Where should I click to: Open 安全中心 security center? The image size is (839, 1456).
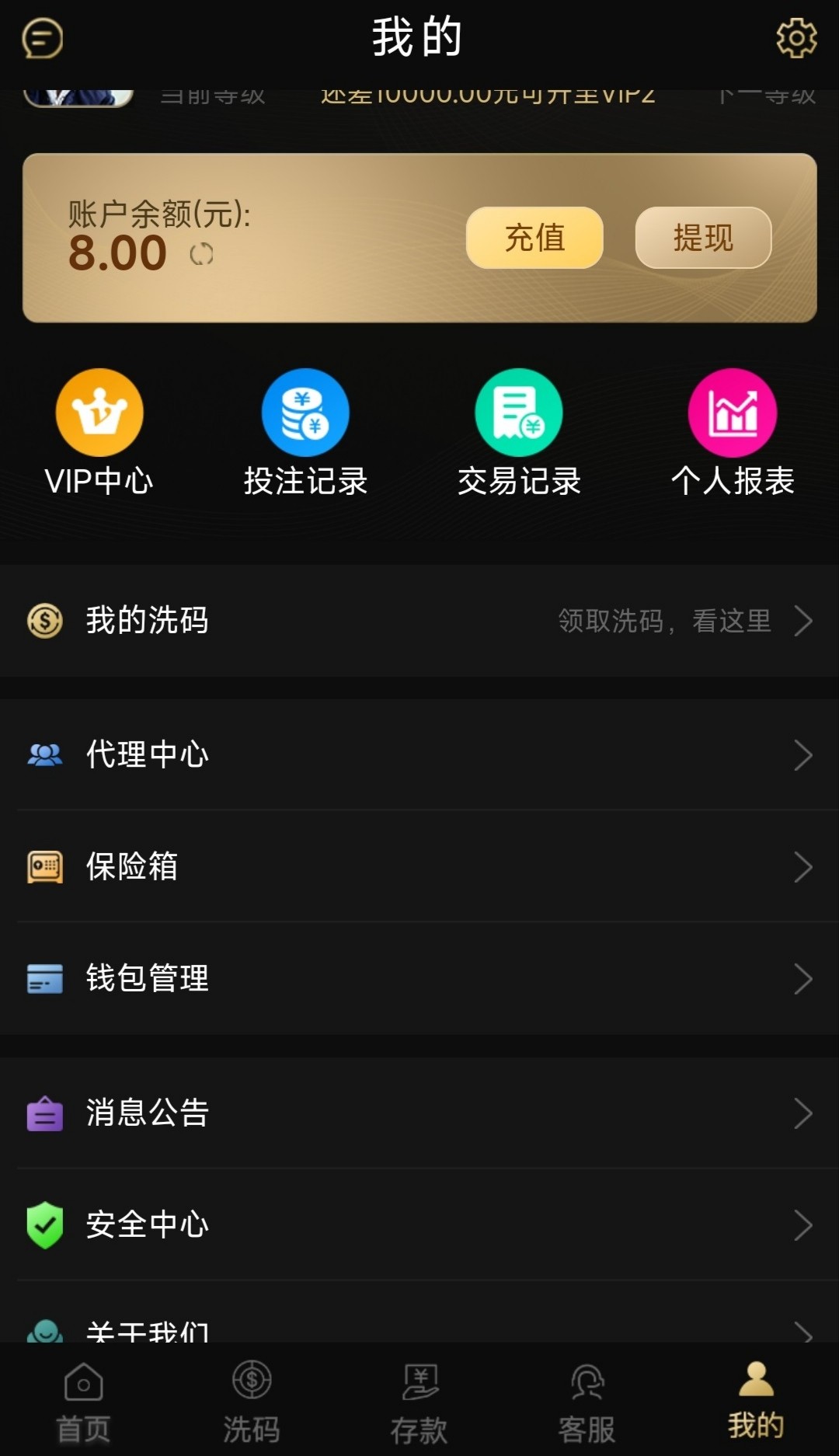tap(419, 1224)
